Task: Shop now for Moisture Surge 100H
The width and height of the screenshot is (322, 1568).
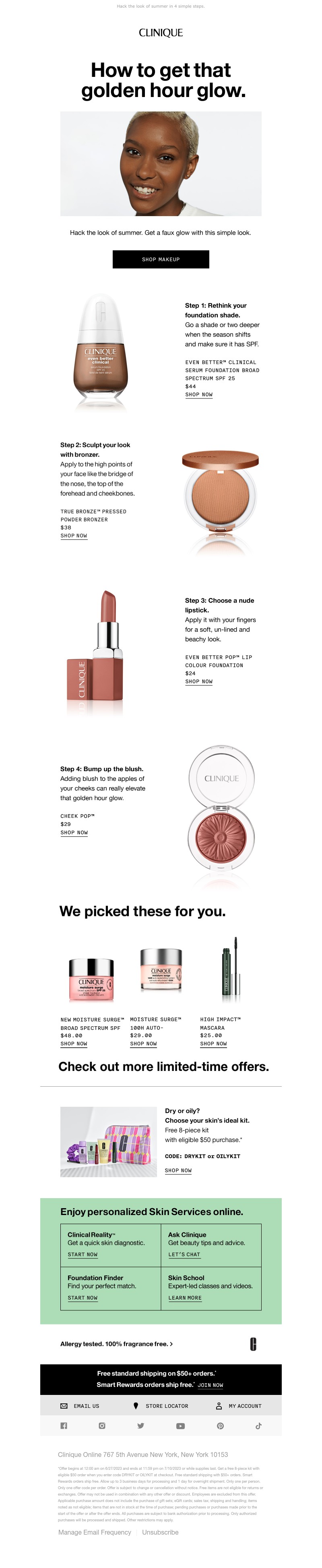Action: click(x=143, y=1043)
